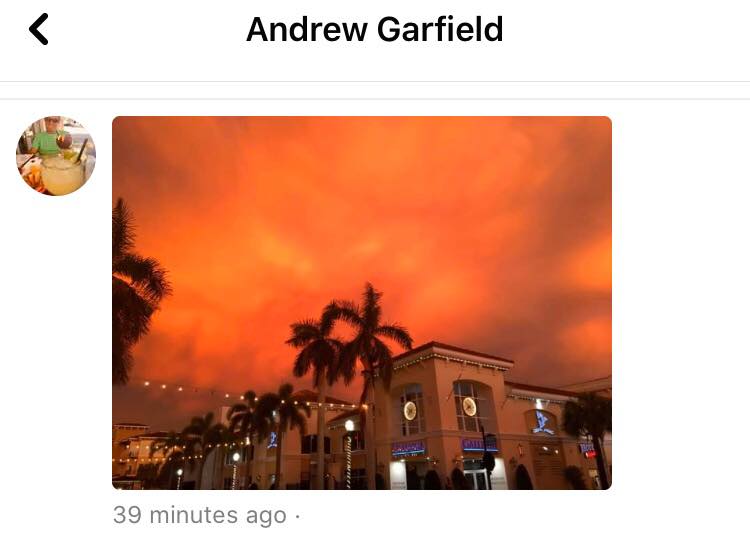Image resolution: width=750 pixels, height=546 pixels.
Task: Open Andrew Garfield's profile picture
Action: [56, 156]
